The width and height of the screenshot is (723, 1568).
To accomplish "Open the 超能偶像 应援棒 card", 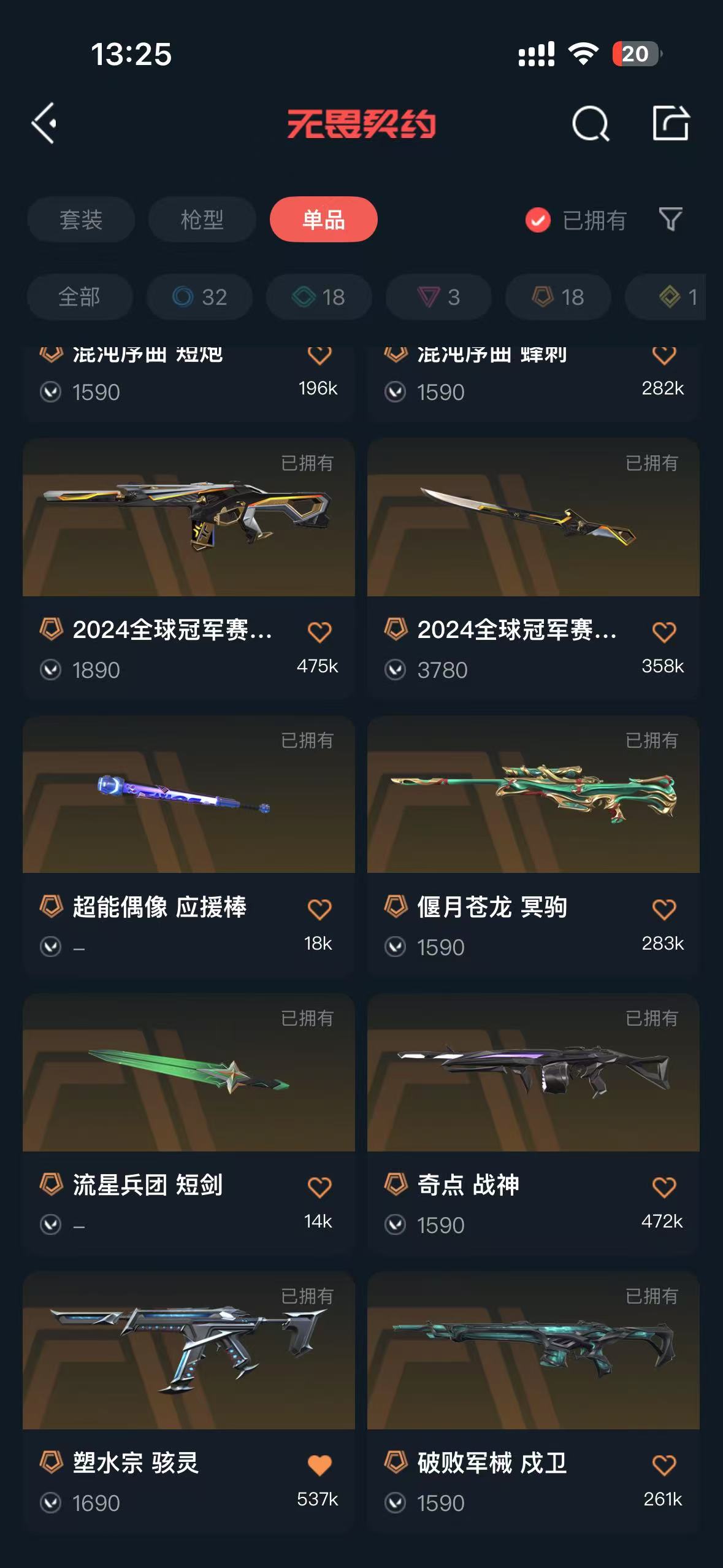I will coord(189,846).
